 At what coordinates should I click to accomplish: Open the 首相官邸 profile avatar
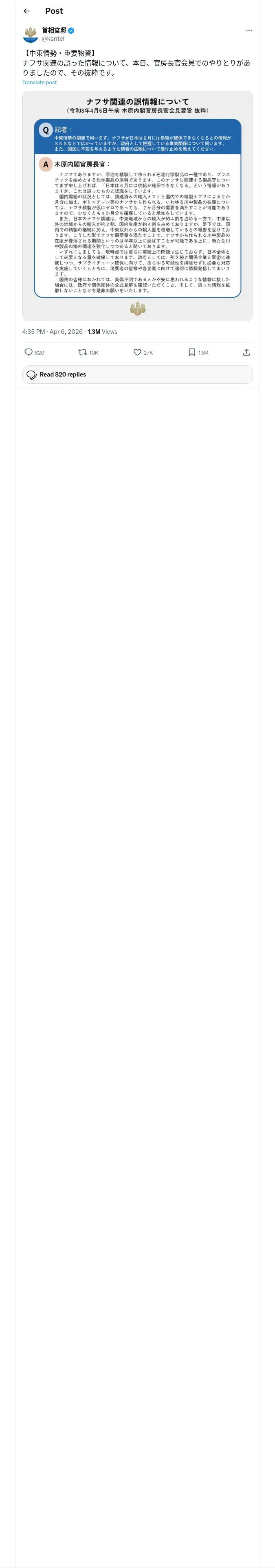tap(31, 34)
